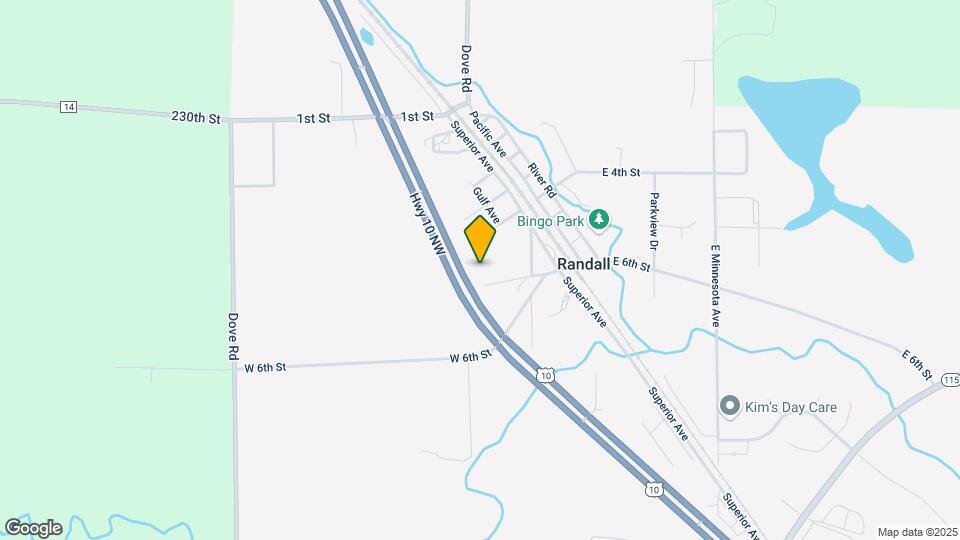Open the Bingo Park place marker
The image size is (960, 540).
[x=599, y=218]
